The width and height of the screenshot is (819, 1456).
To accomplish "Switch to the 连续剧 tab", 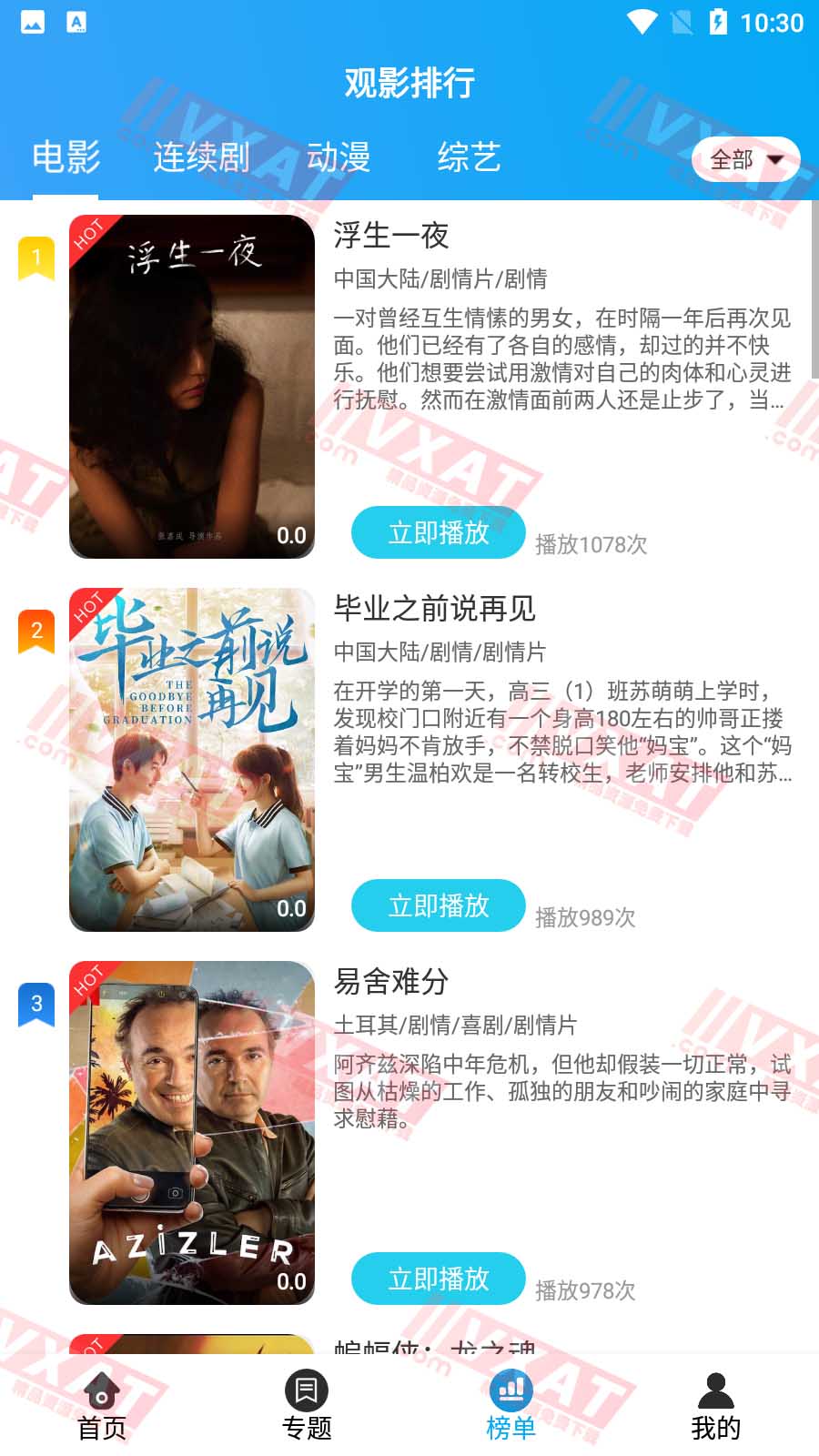I will click(x=201, y=157).
